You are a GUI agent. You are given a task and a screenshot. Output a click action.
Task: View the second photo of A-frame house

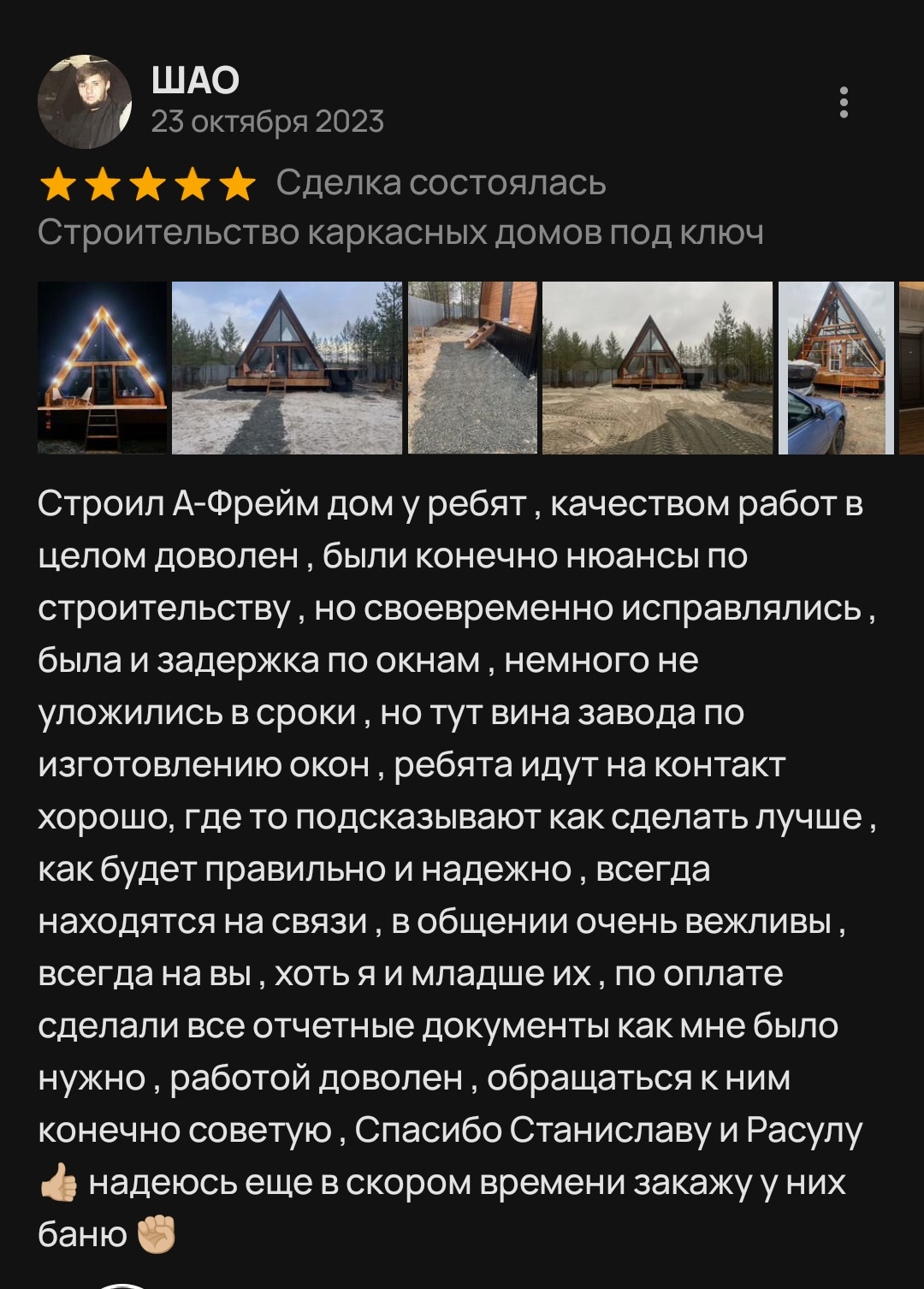287,368
